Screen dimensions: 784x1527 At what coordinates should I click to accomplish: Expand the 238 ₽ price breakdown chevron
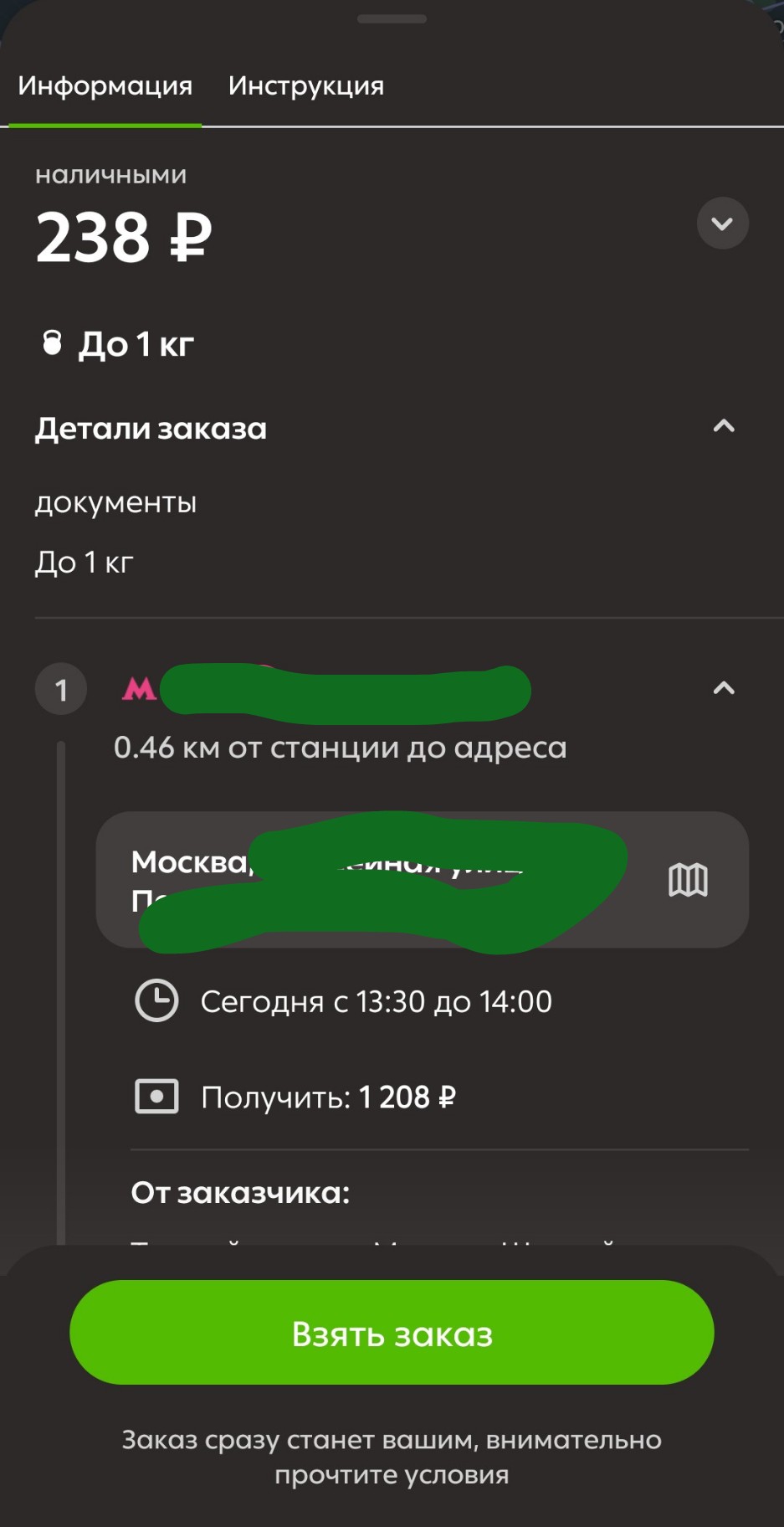tap(722, 224)
